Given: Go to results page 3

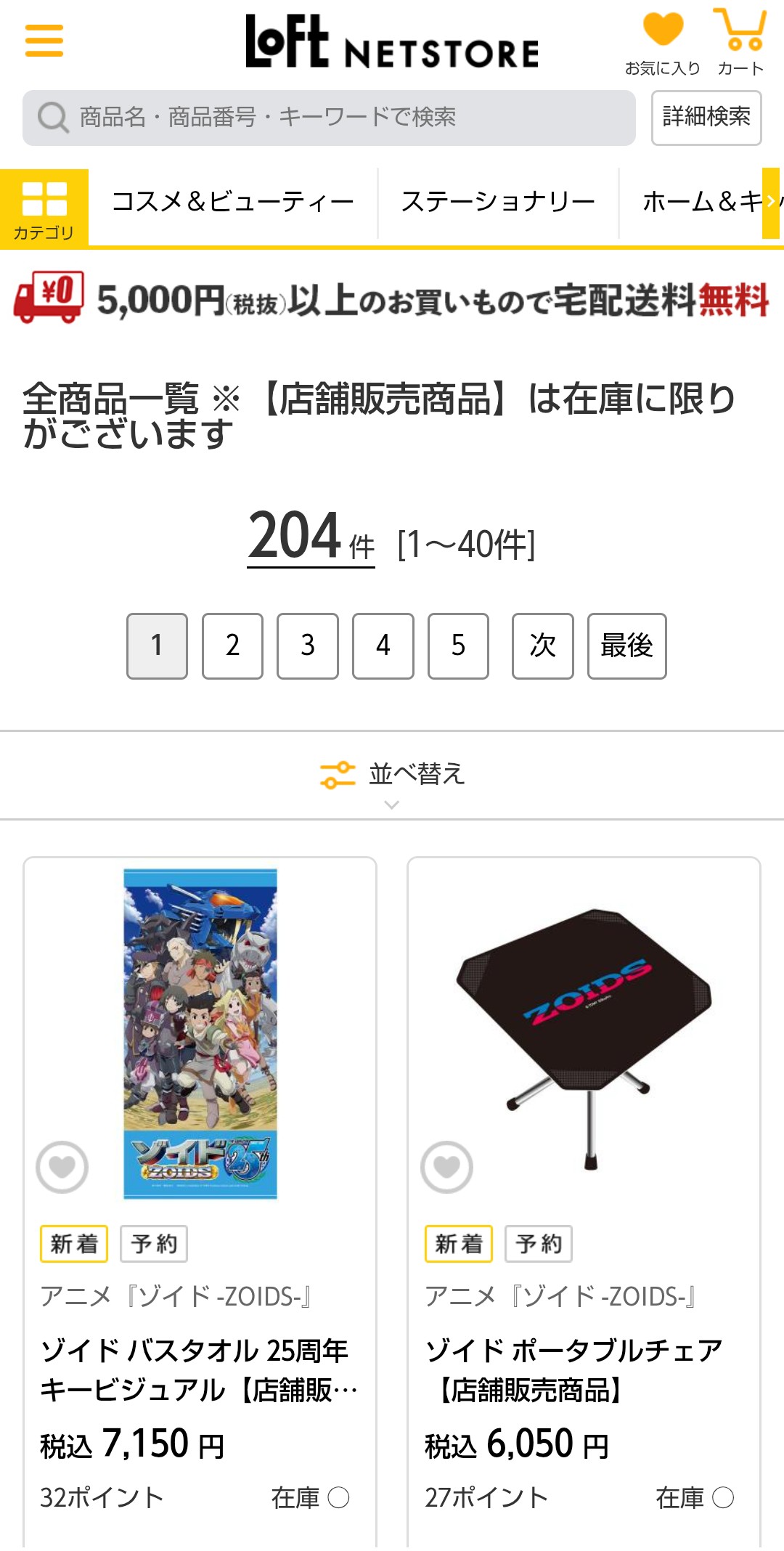Looking at the screenshot, I should pyautogui.click(x=308, y=646).
